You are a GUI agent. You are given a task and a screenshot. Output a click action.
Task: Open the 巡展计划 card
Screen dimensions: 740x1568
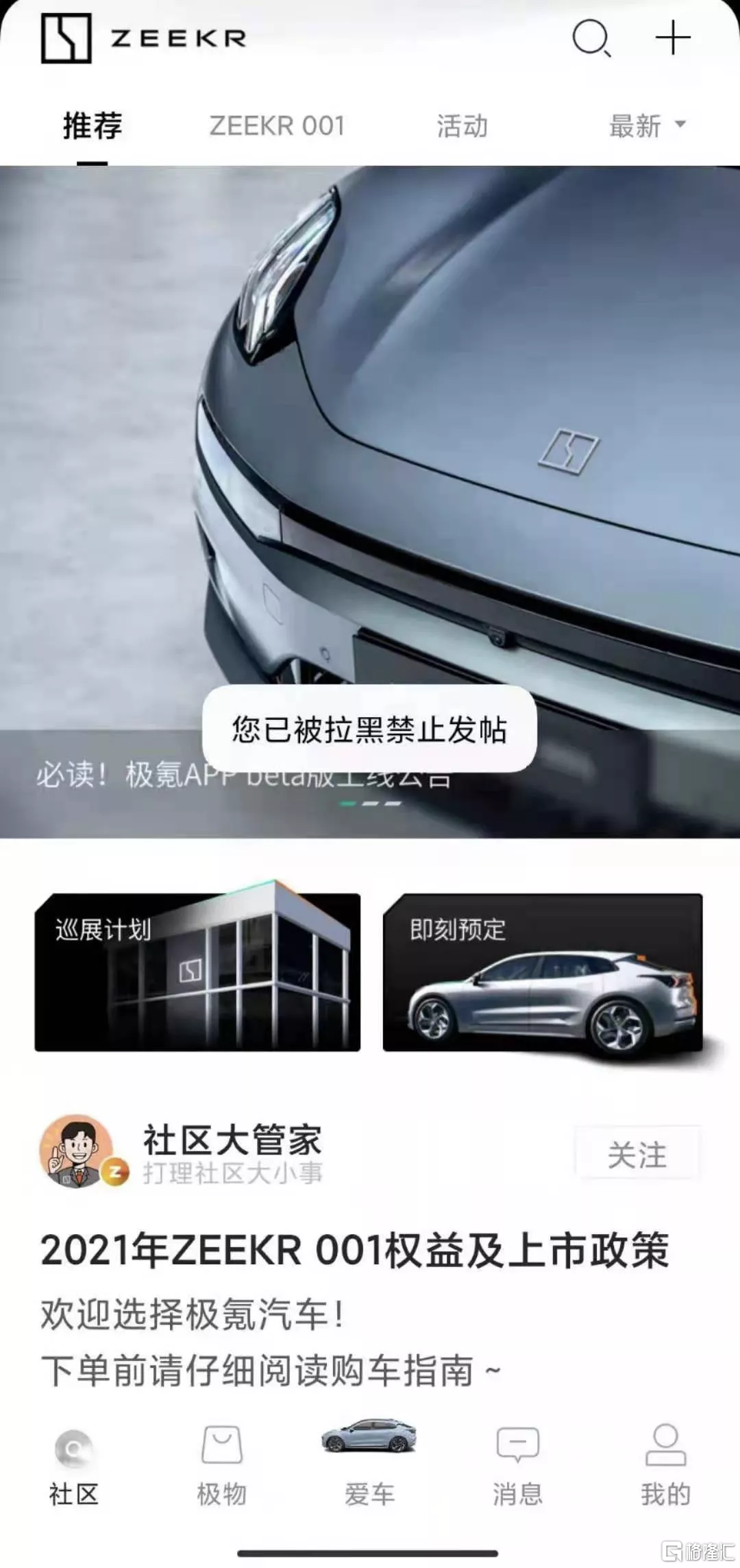tap(197, 972)
